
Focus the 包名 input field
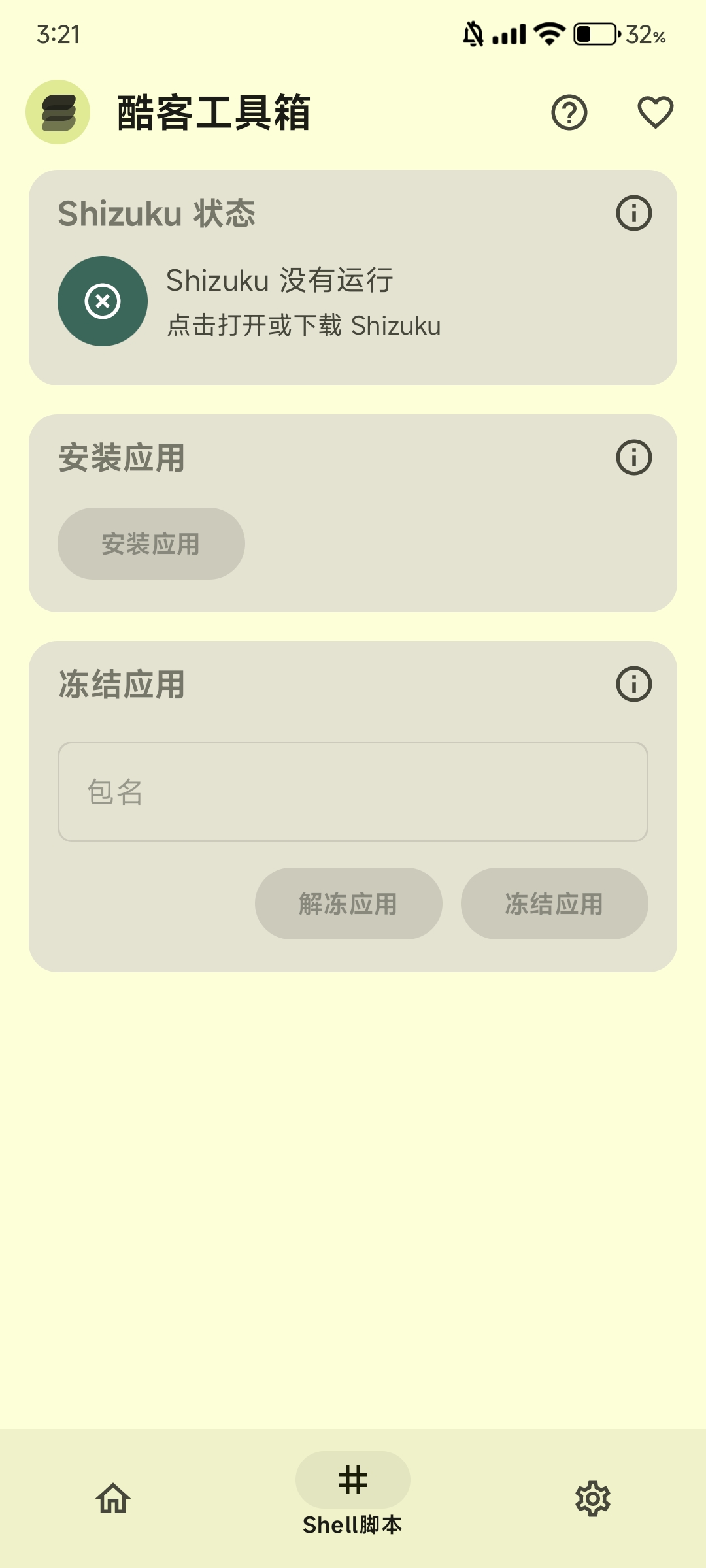pyautogui.click(x=353, y=792)
